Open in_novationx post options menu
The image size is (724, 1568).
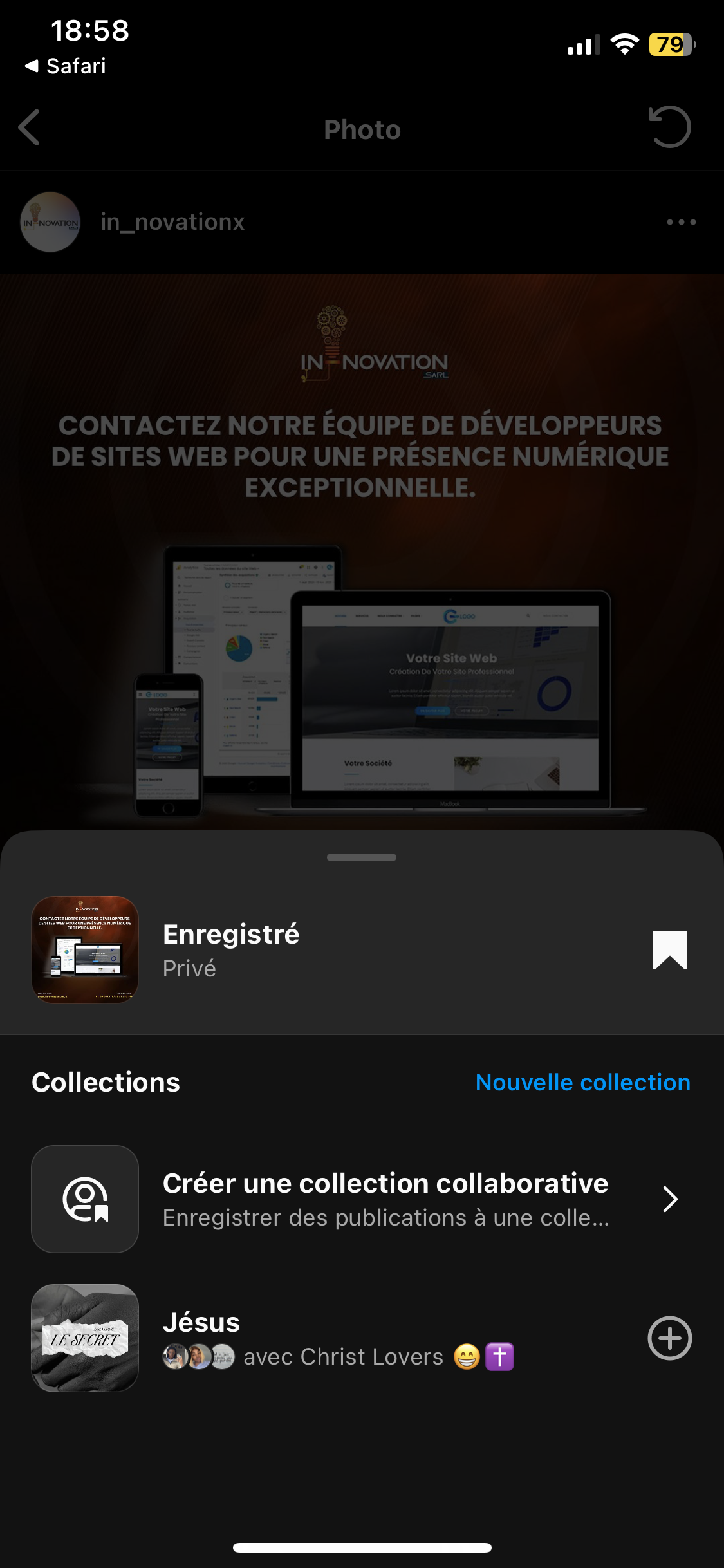(681, 222)
